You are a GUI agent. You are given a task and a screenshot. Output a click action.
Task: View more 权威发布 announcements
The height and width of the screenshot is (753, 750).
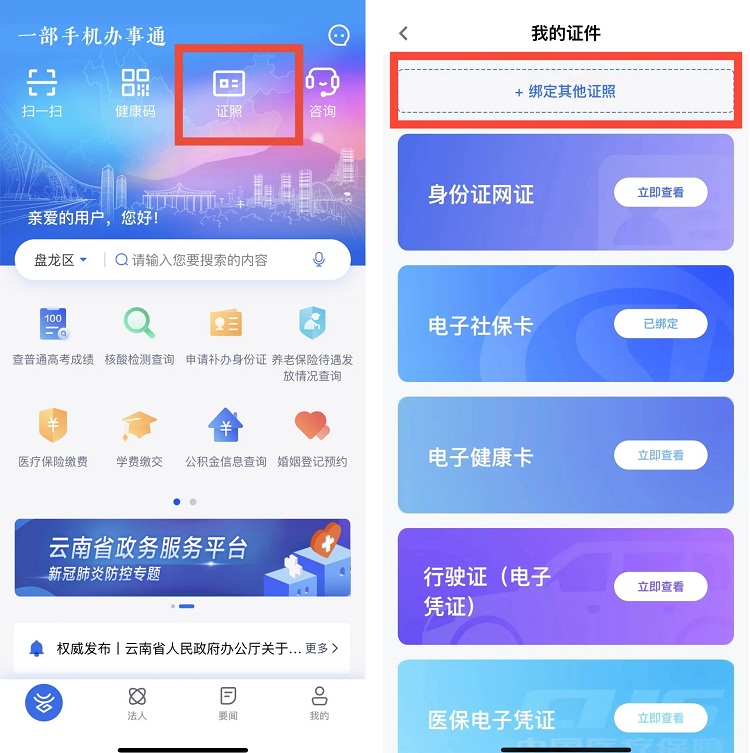point(321,648)
